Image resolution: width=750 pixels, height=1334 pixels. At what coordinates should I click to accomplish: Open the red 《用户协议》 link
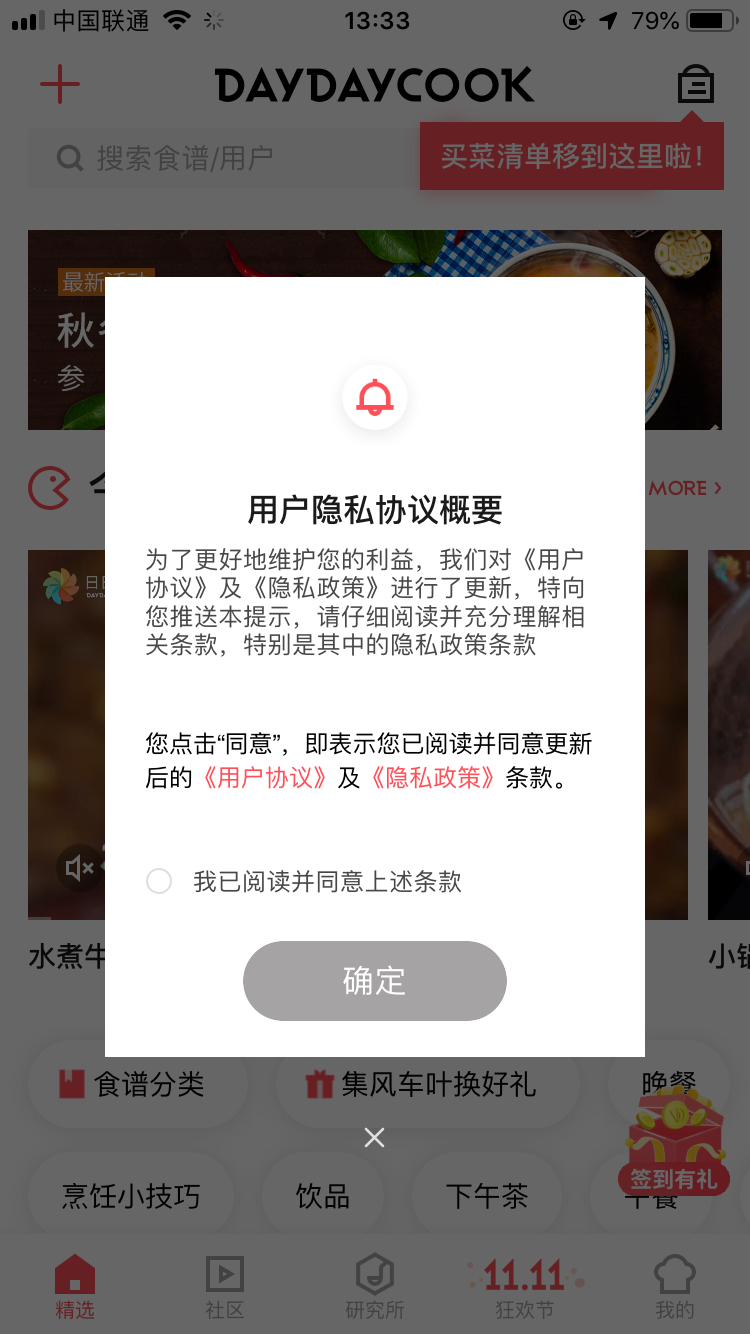[265, 778]
